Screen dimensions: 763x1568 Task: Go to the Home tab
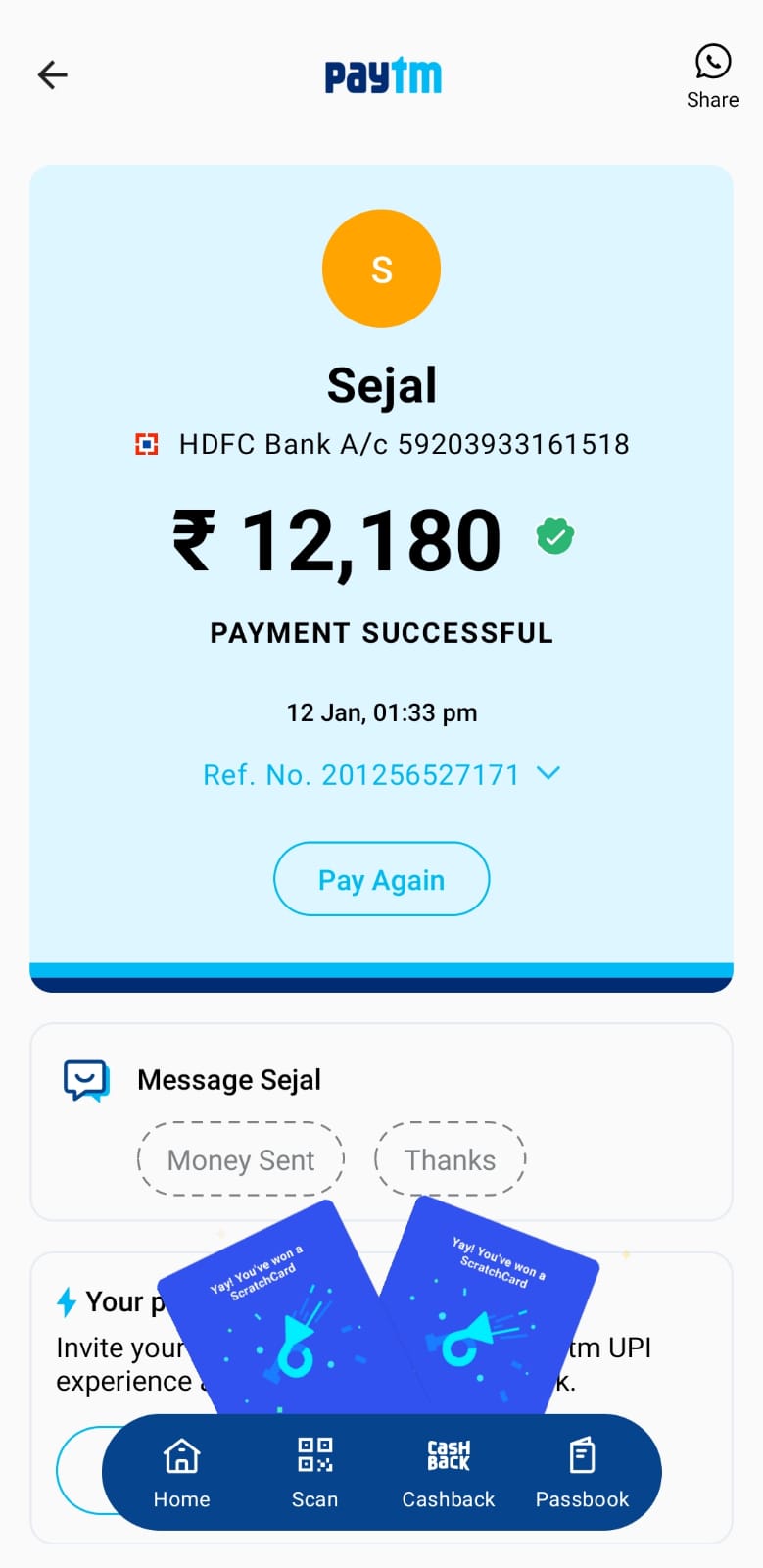point(181,1471)
